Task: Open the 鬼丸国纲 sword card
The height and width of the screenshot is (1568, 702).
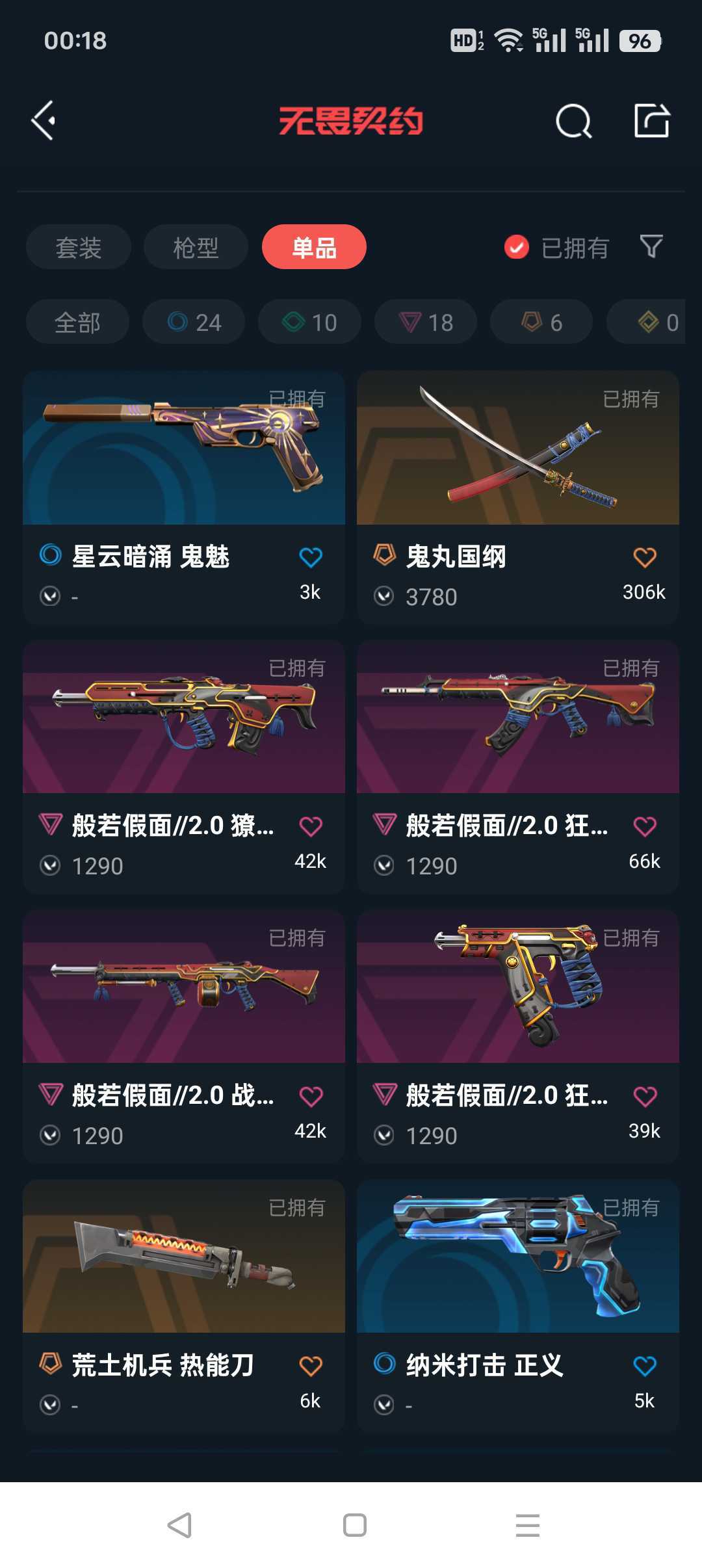Action: (518, 498)
